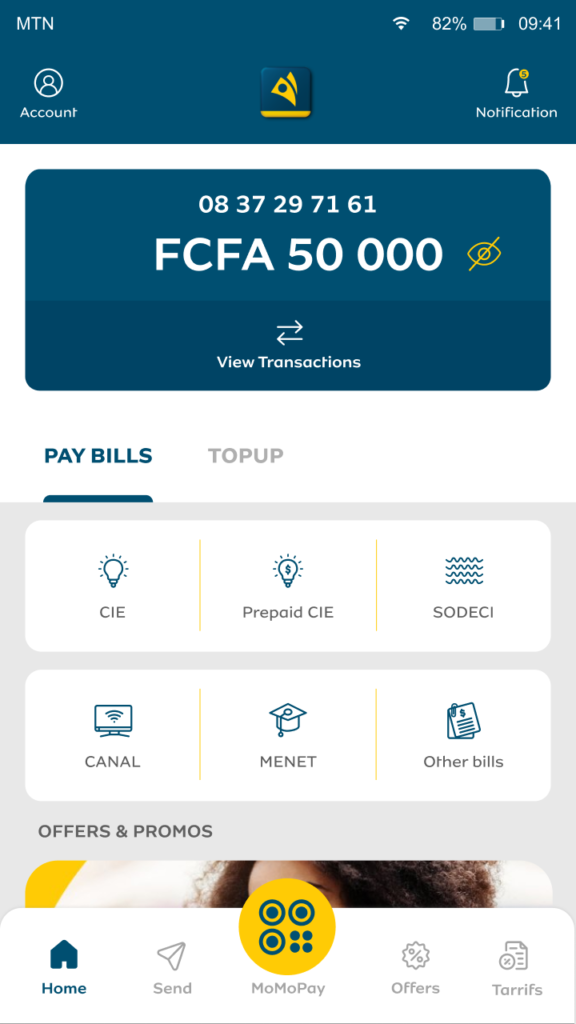Tap View Transactions

(x=288, y=345)
